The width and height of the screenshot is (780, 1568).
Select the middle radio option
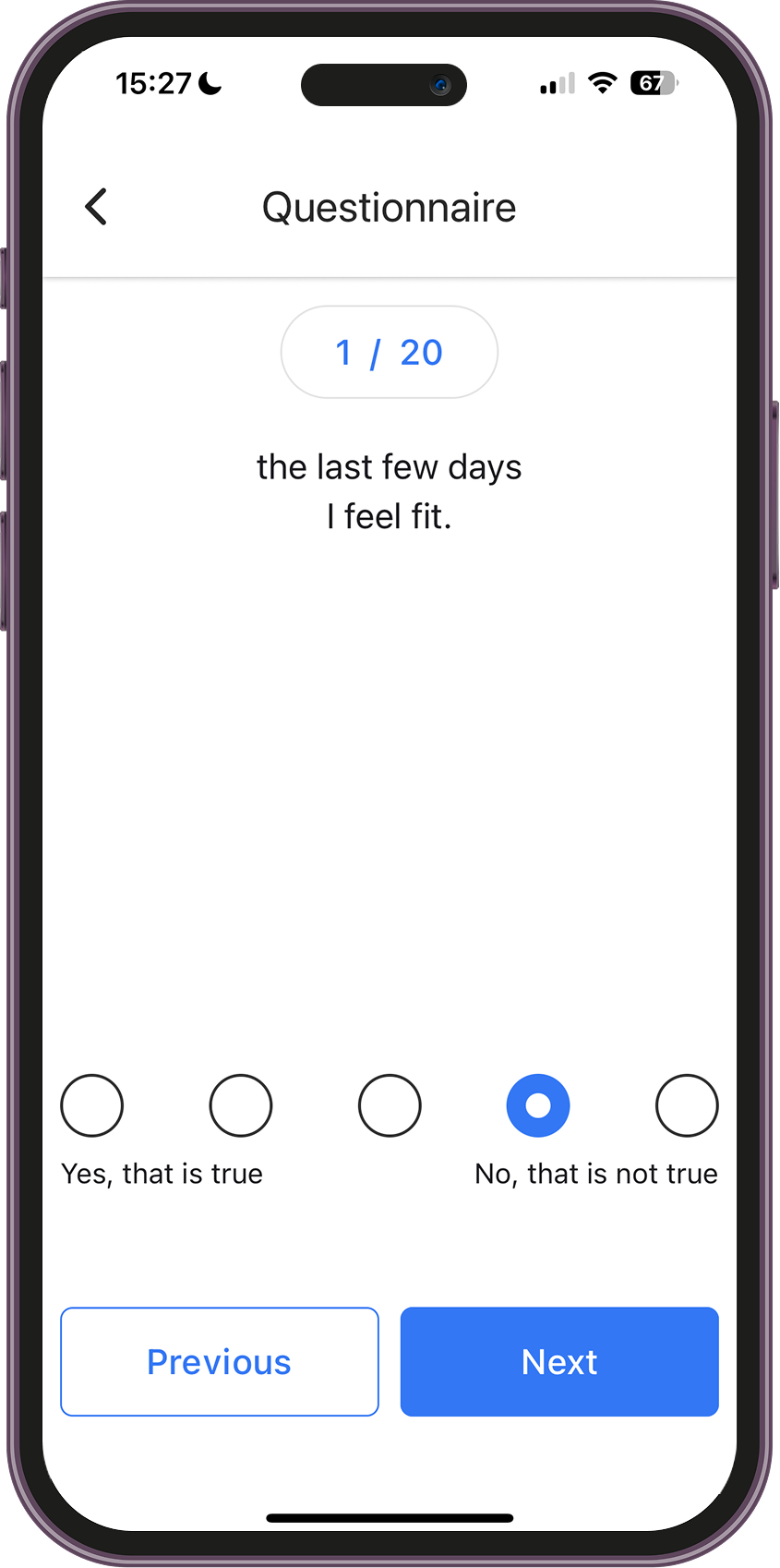[390, 1105]
